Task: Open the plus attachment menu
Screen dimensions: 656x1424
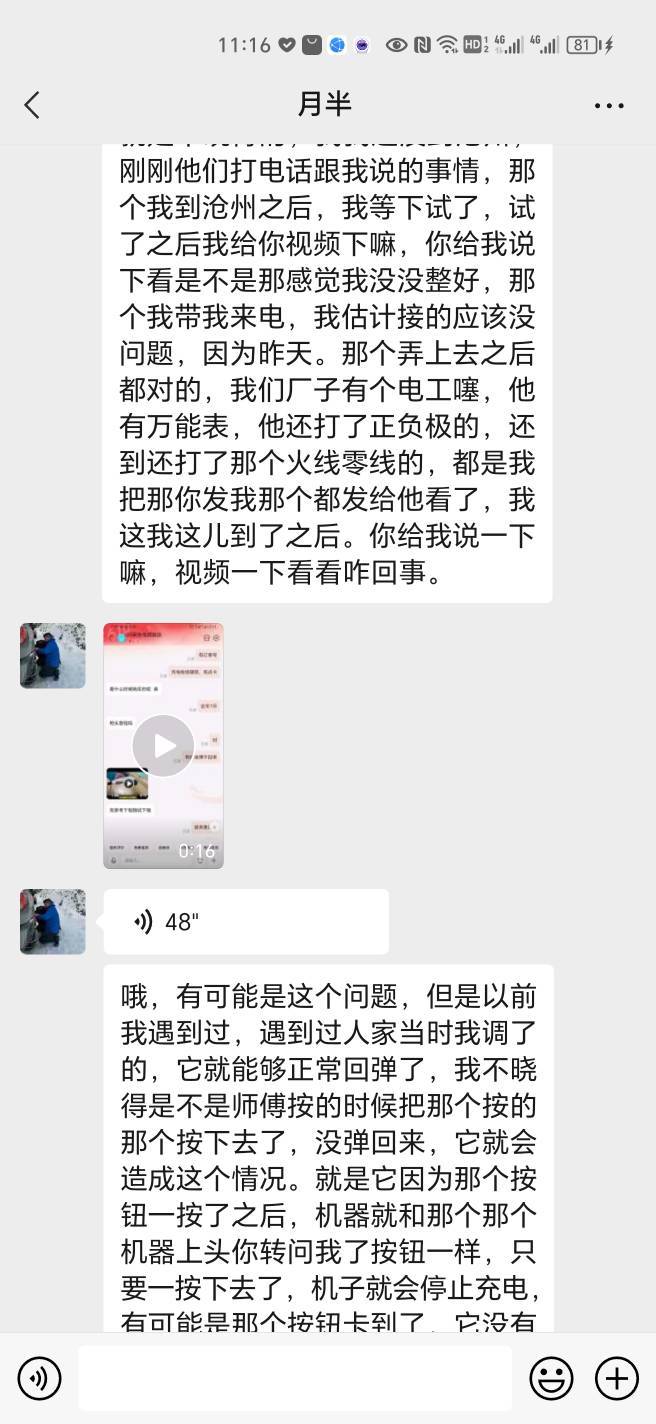Action: pyautogui.click(x=617, y=1379)
